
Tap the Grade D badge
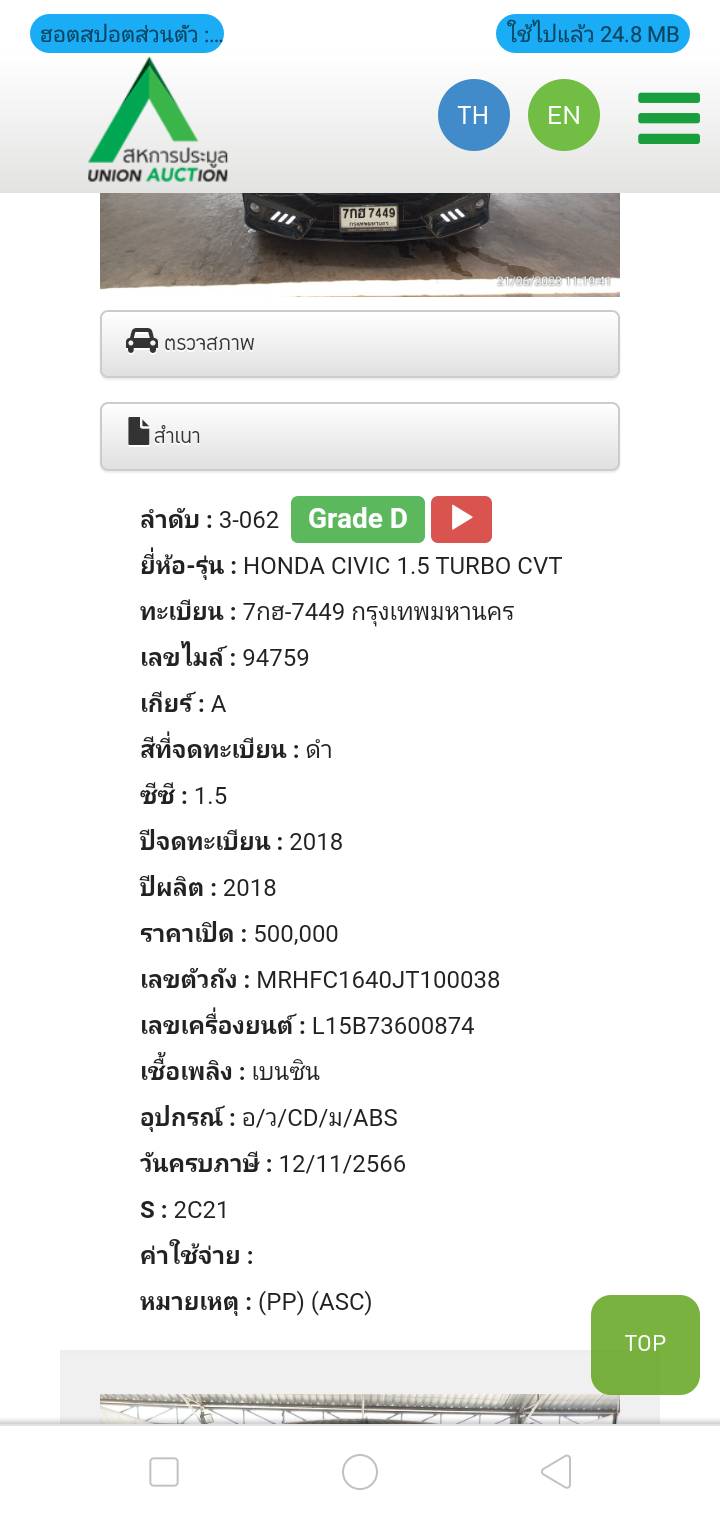[x=358, y=519]
